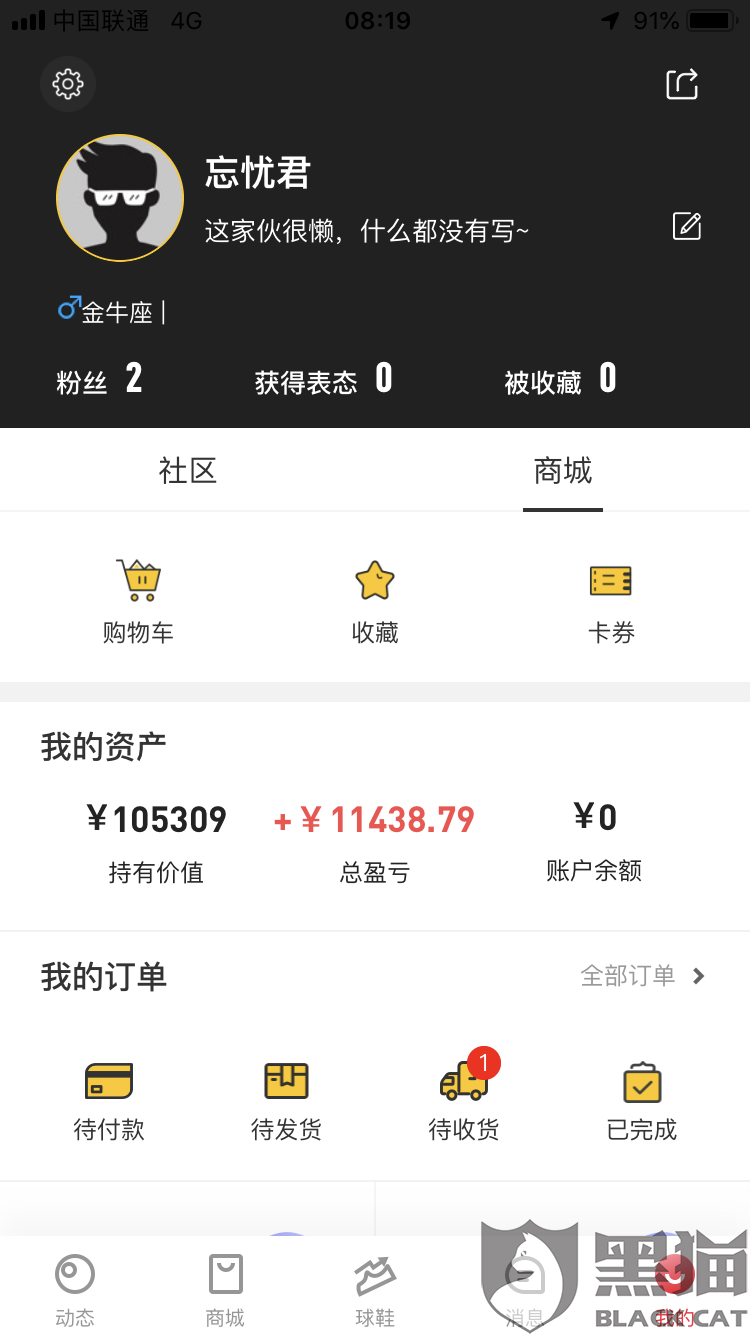Go to the 动态 bottom tab

point(75,1290)
